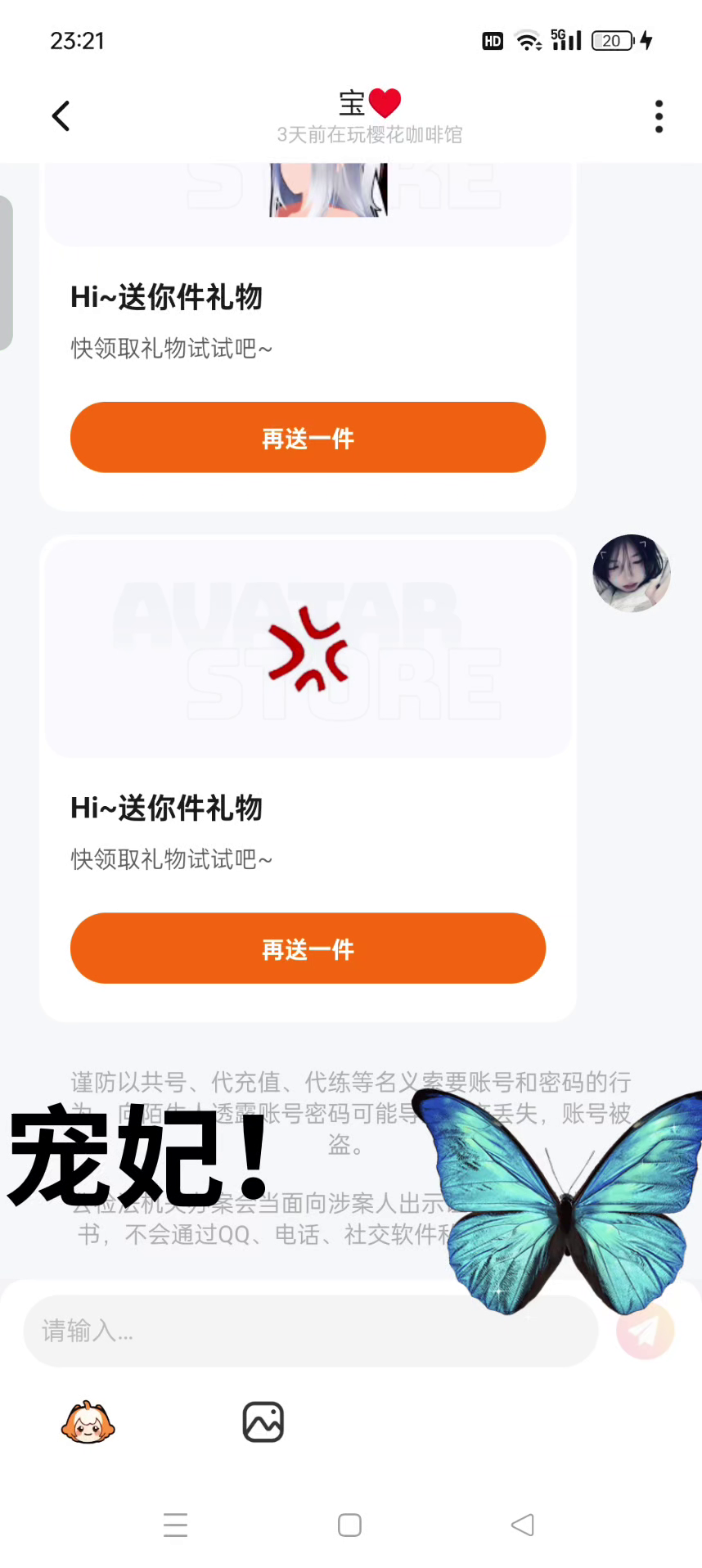
Task: Open the sticker mascot panel
Action: click(88, 1422)
